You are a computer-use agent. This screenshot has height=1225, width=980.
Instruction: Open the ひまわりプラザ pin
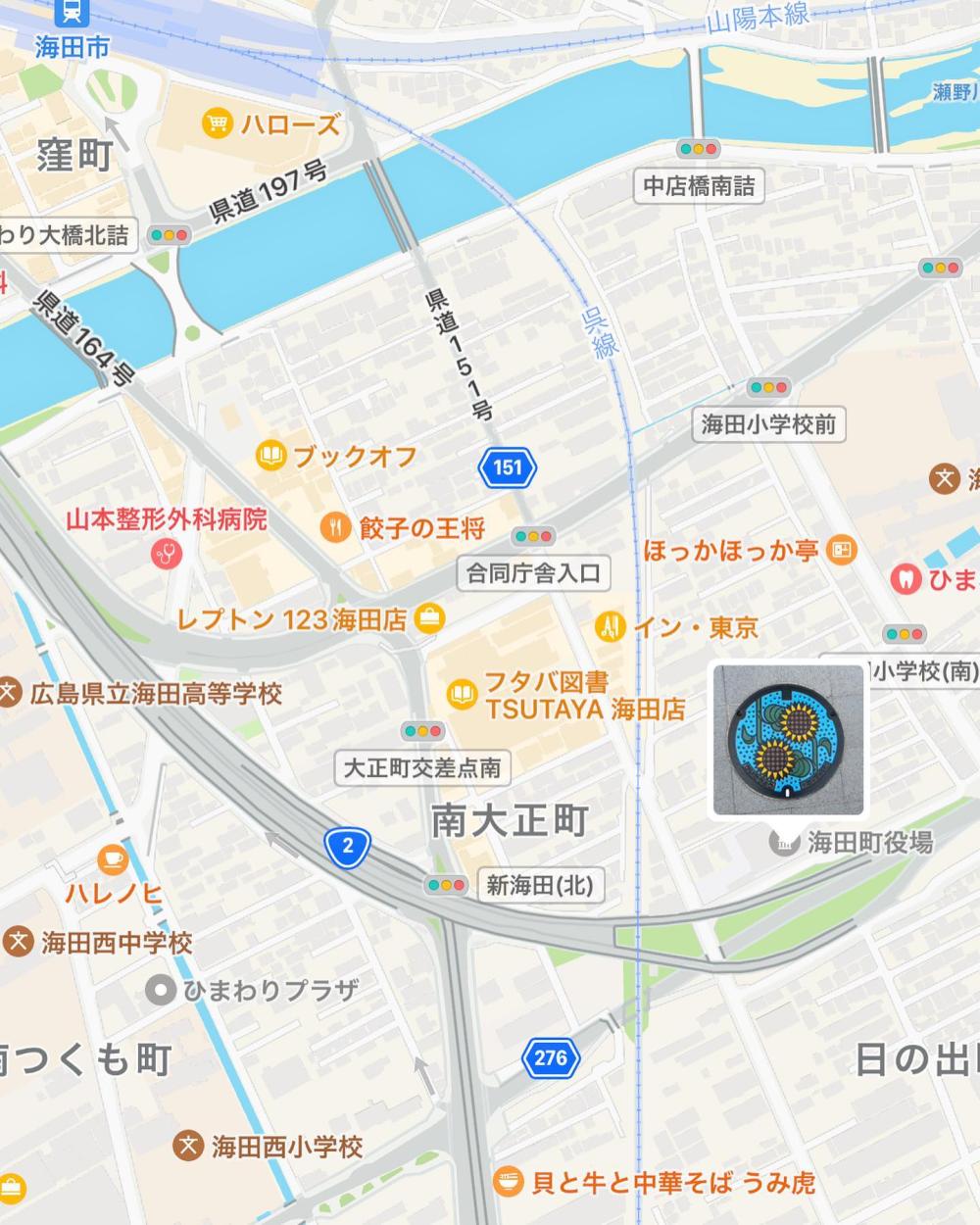click(x=160, y=990)
